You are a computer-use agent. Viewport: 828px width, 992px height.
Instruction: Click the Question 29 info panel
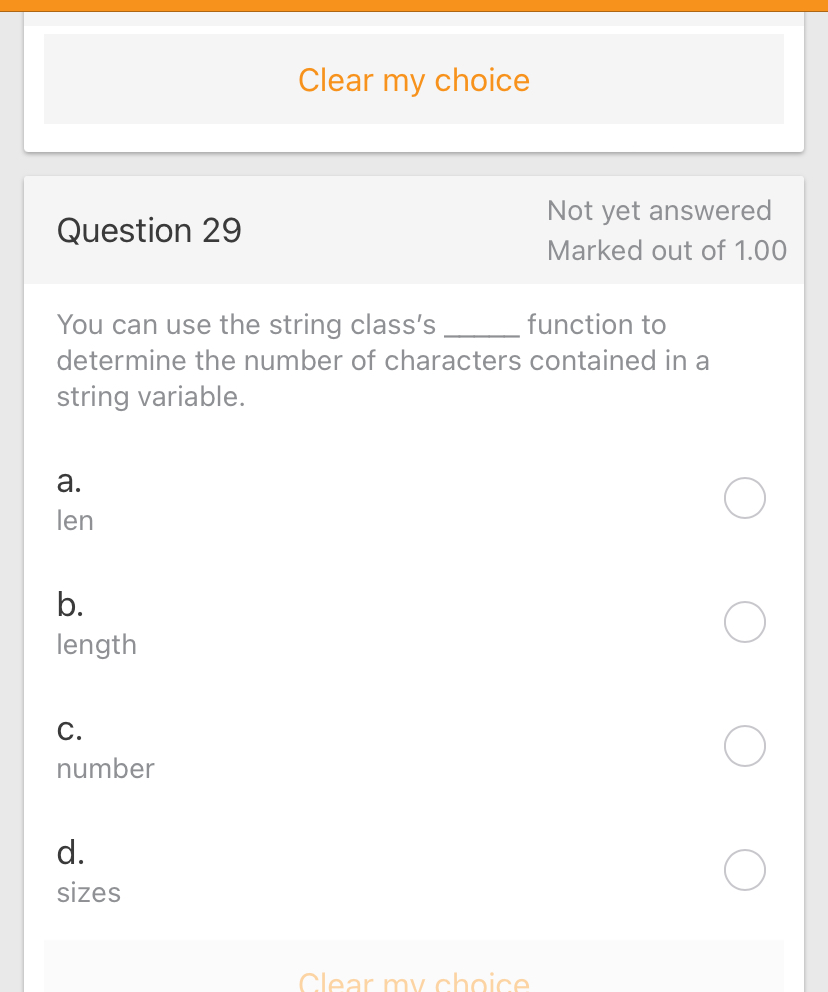[414, 230]
